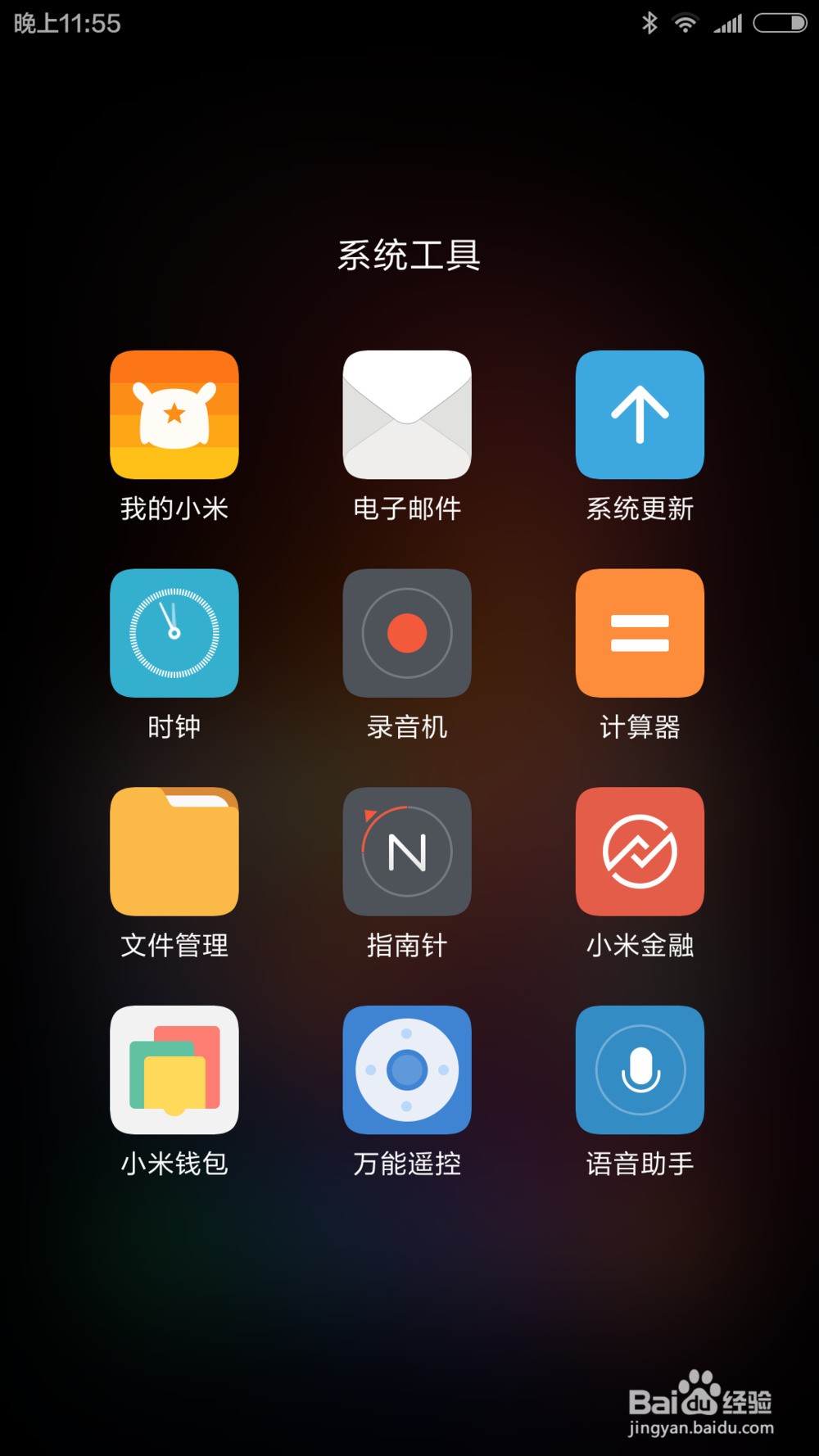The height and width of the screenshot is (1456, 819).
Task: Launch the 录音机 voice recorder
Action: 407,633
